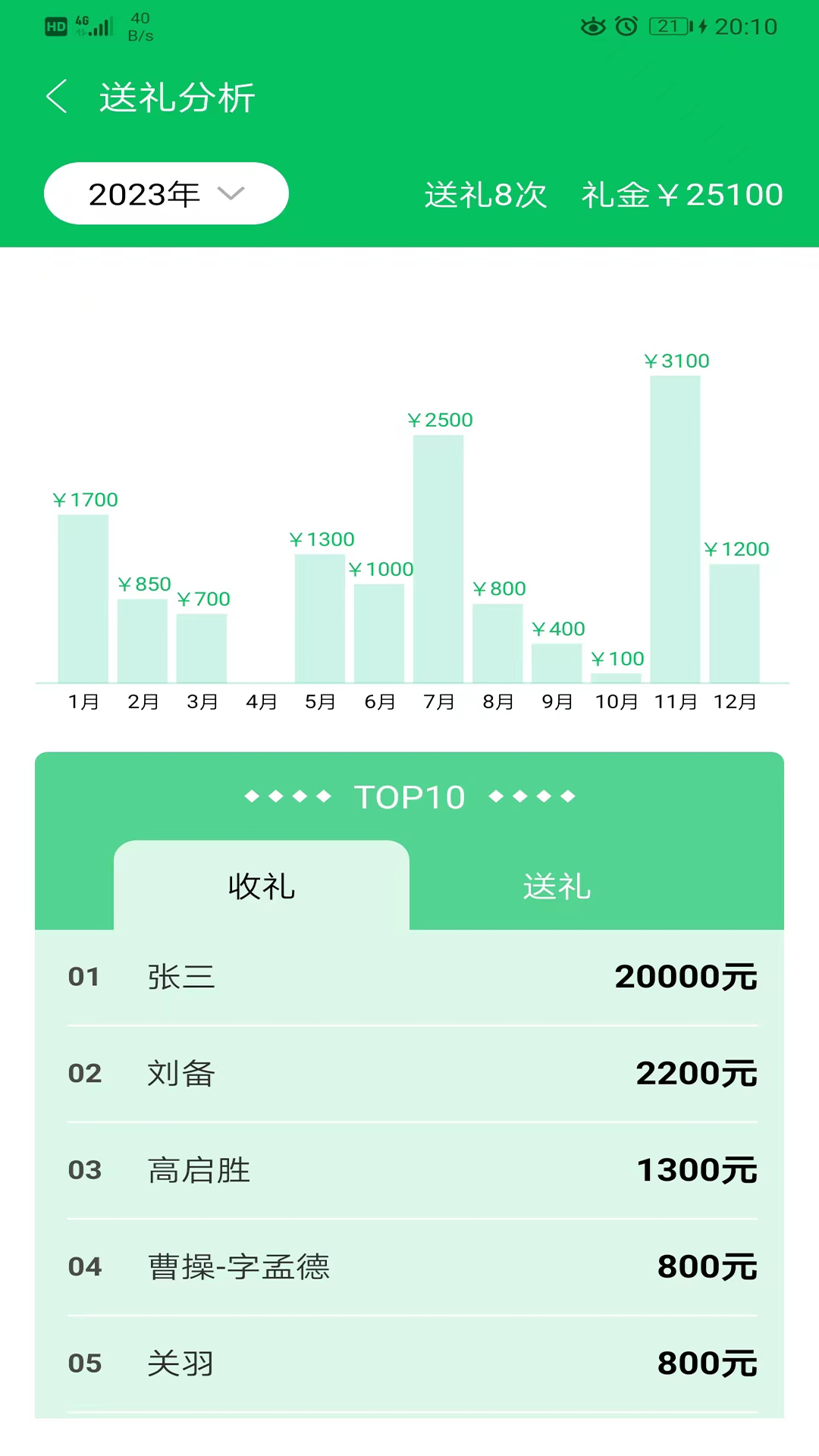
Task: Click the chevron inside the year selector
Action: [231, 195]
